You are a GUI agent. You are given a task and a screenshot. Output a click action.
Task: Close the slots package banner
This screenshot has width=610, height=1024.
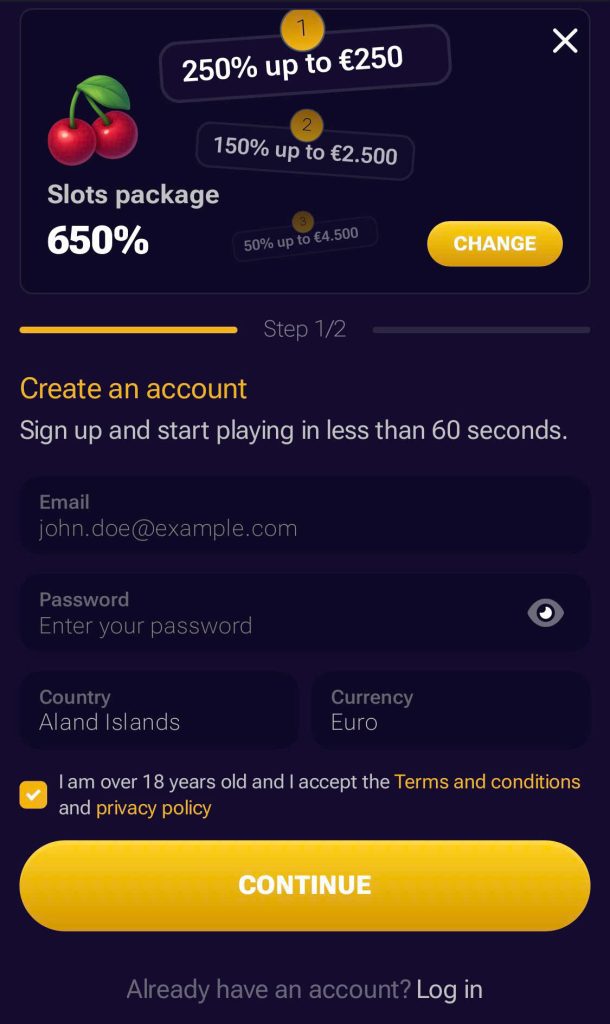click(565, 41)
